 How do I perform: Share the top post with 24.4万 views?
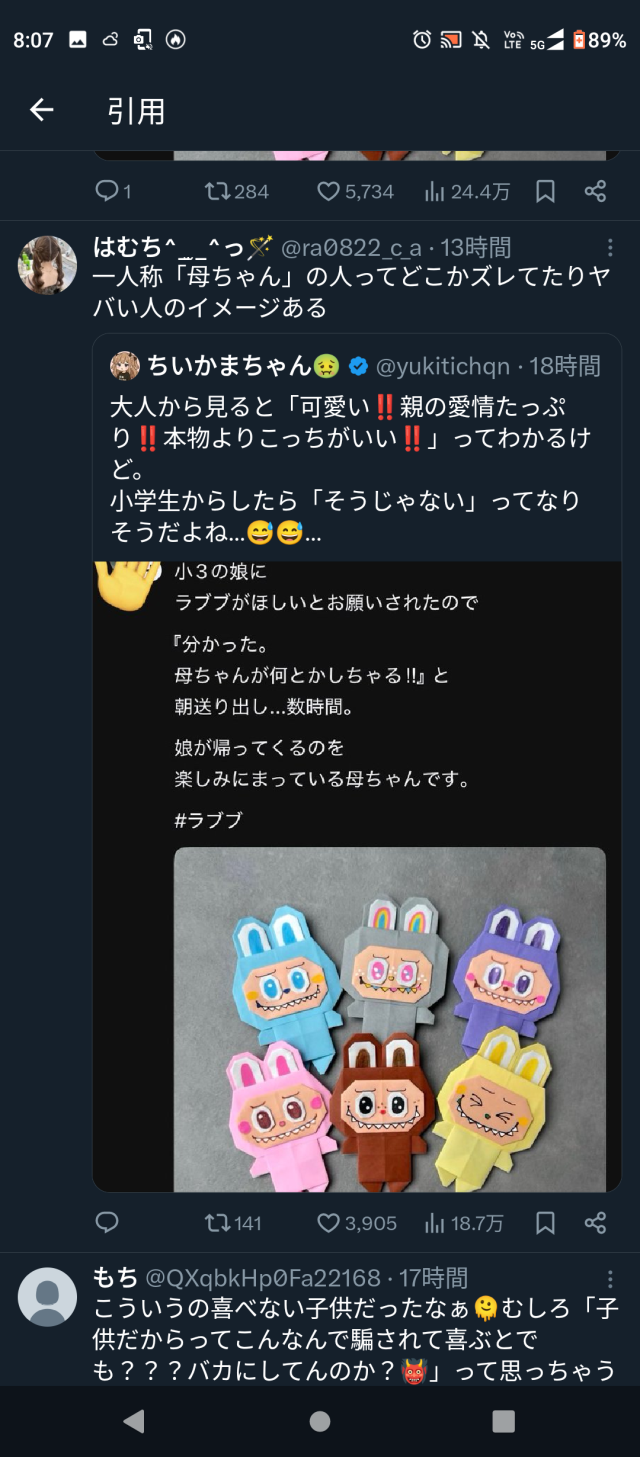tap(595, 191)
